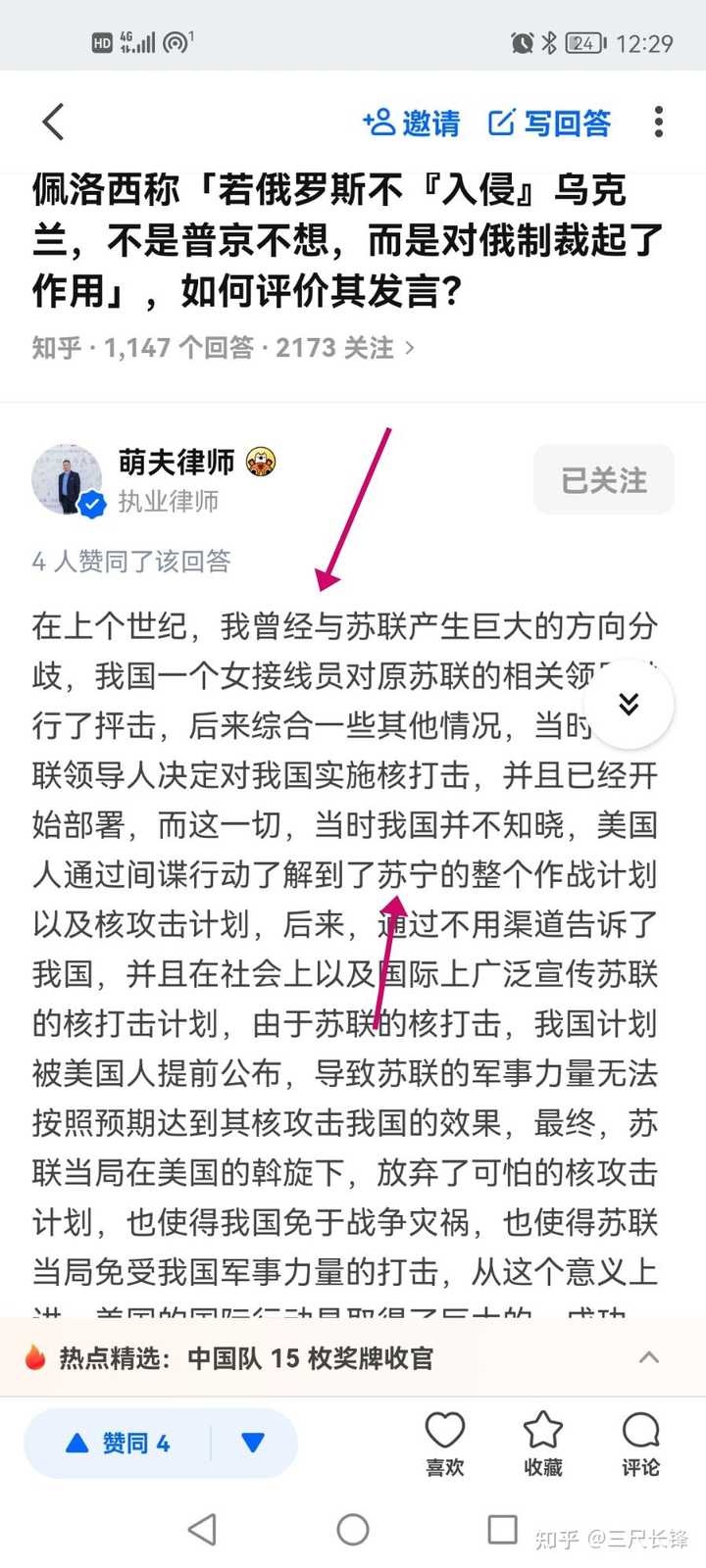Tap 邀请 to invite others to answer
706x1568 pixels.
(412, 122)
